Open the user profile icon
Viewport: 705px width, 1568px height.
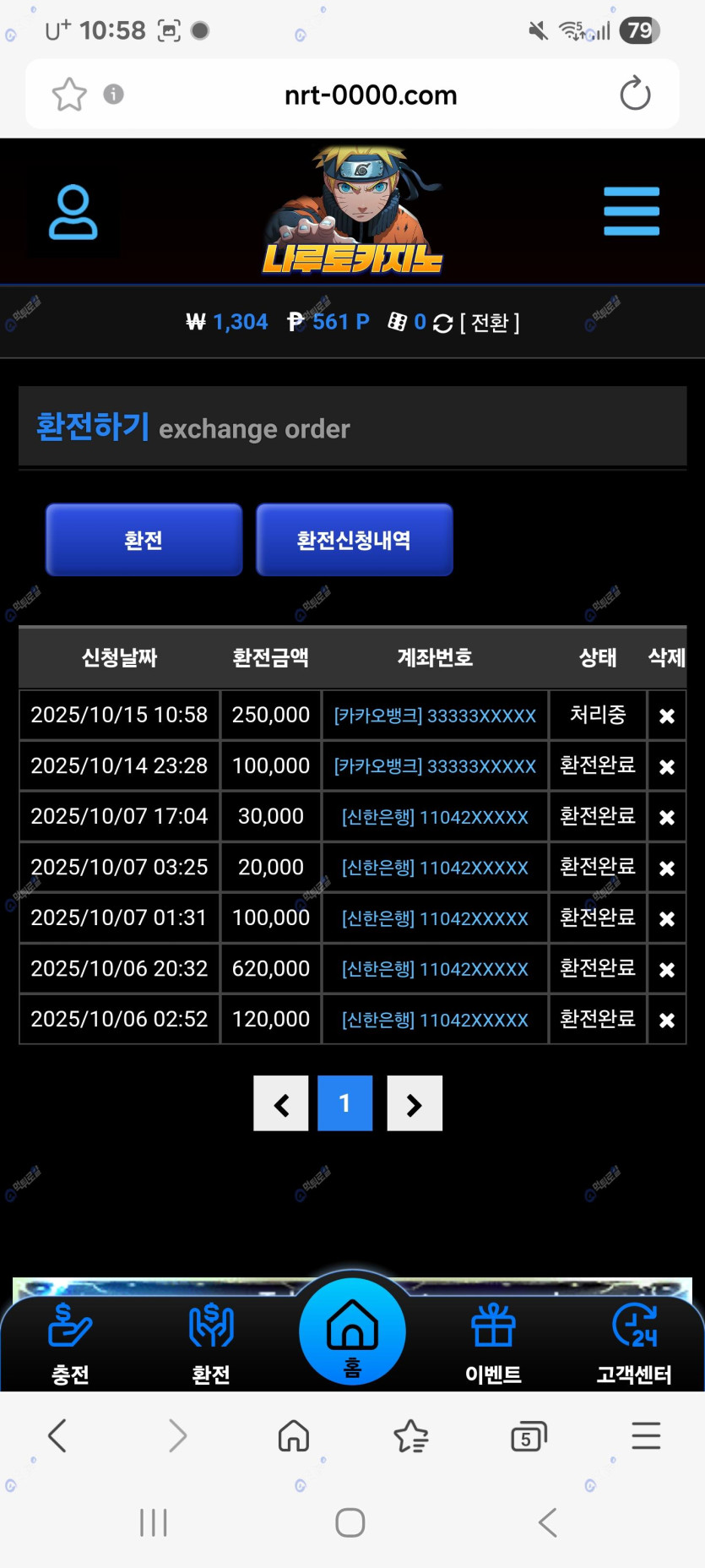click(x=73, y=212)
